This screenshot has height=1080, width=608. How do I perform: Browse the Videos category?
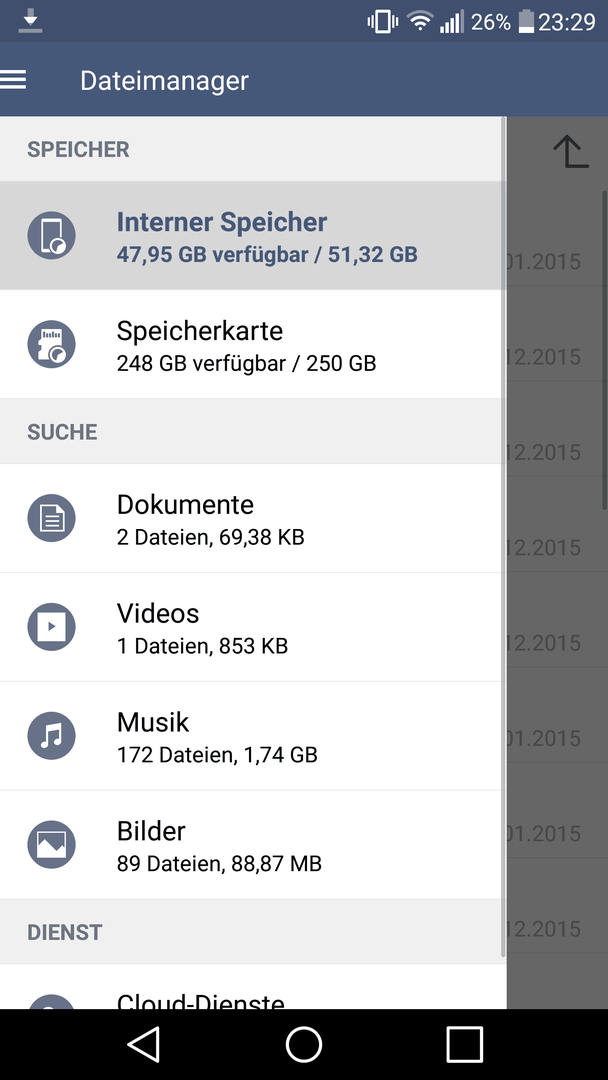click(x=253, y=627)
